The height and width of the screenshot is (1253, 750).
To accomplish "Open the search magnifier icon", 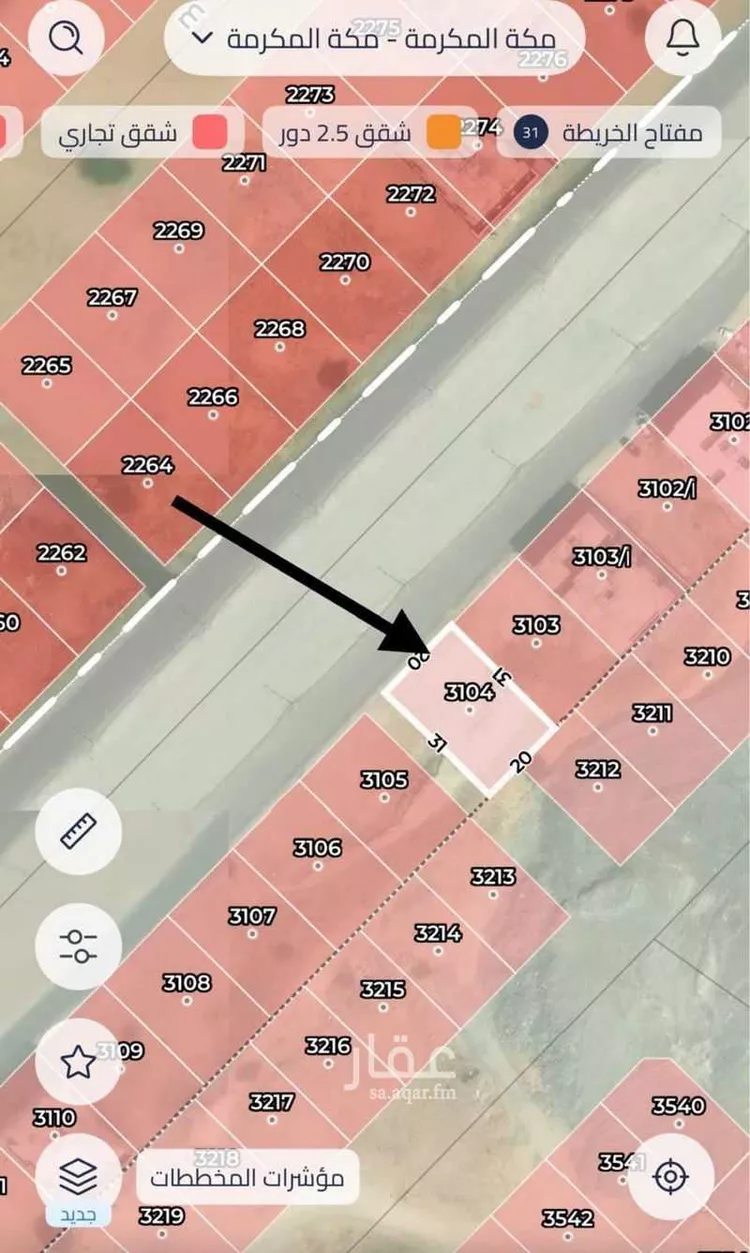I will point(66,39).
